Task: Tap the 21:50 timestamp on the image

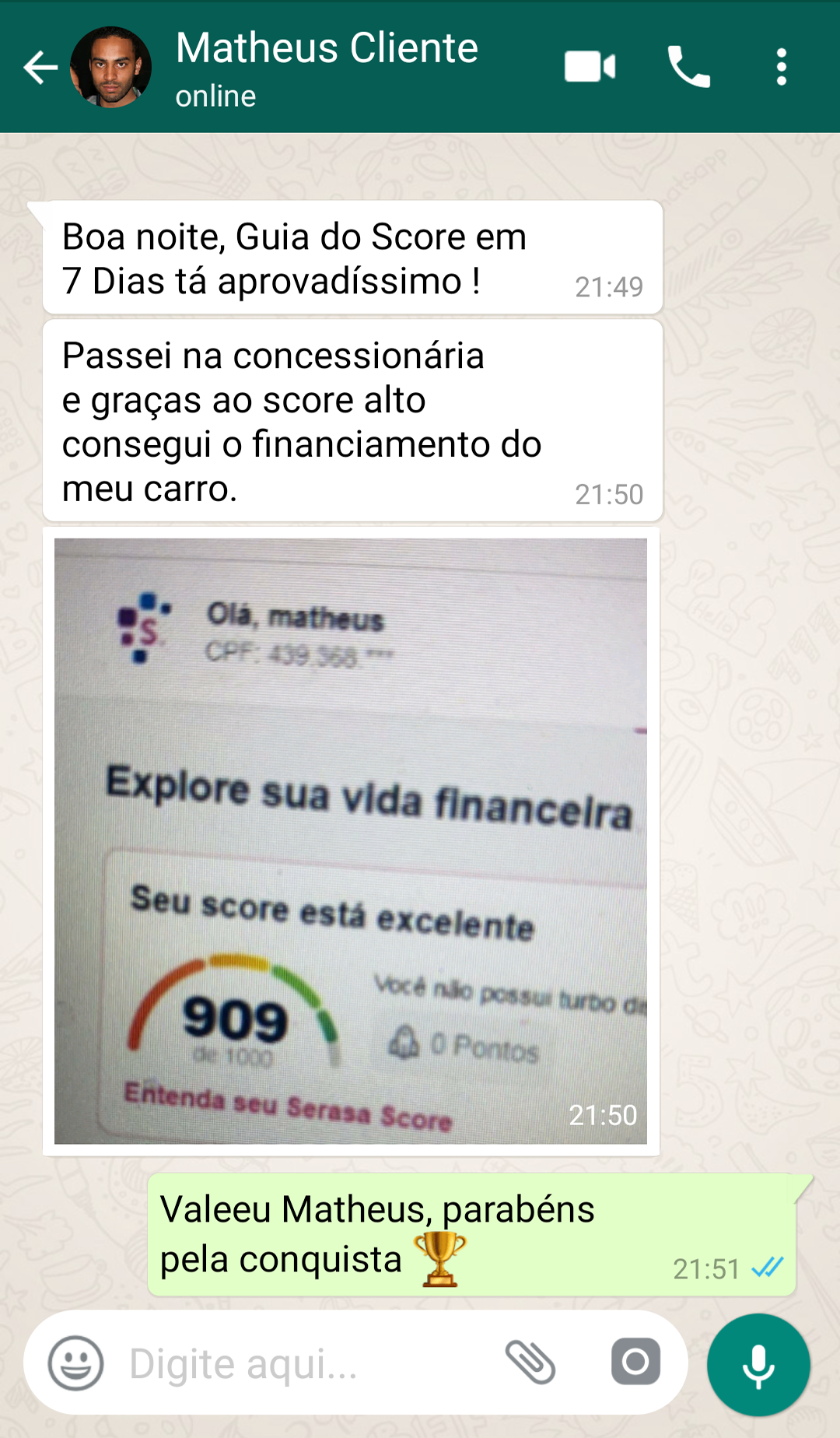Action: tap(604, 1115)
